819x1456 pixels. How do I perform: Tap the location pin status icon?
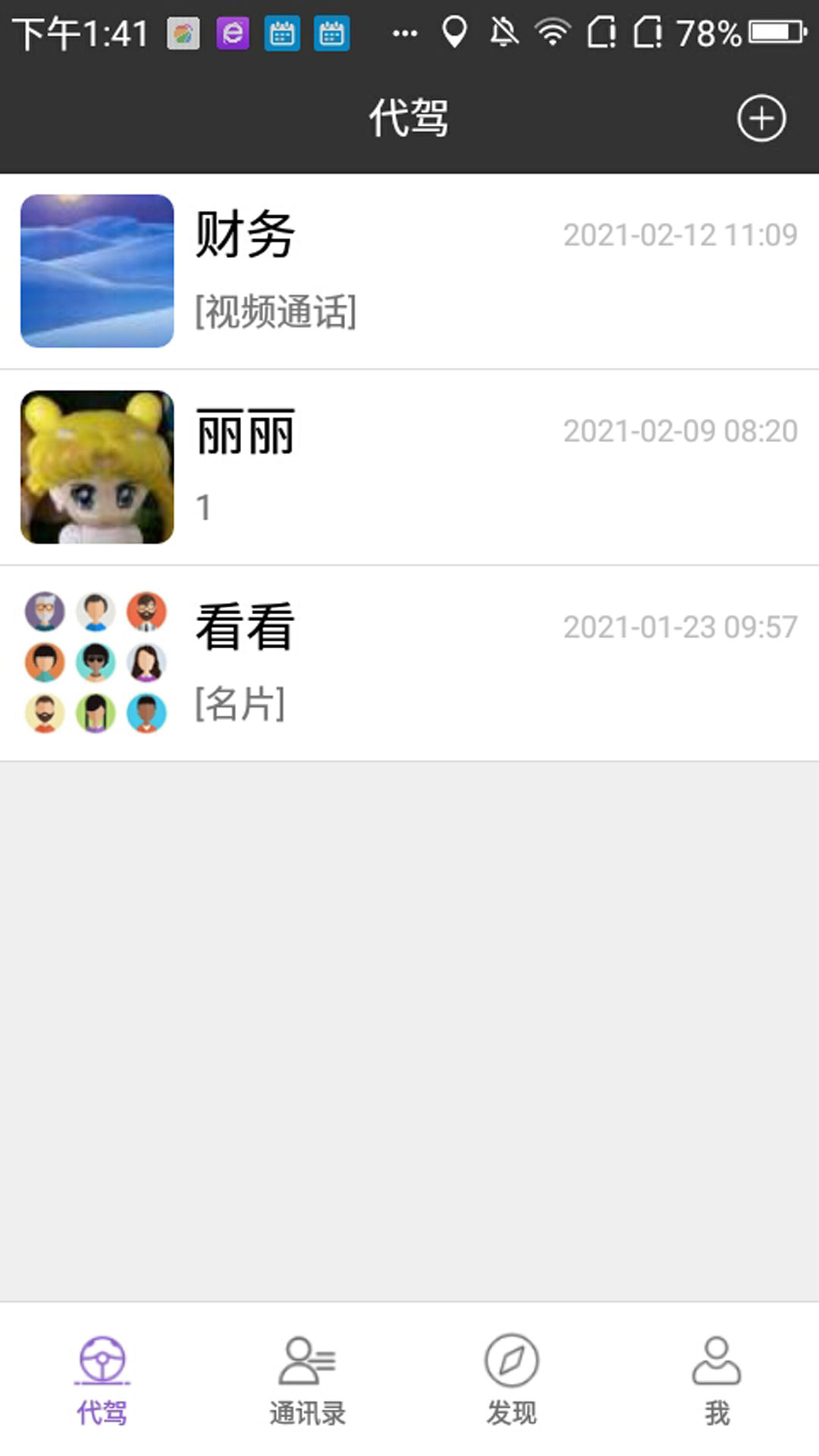point(454,32)
